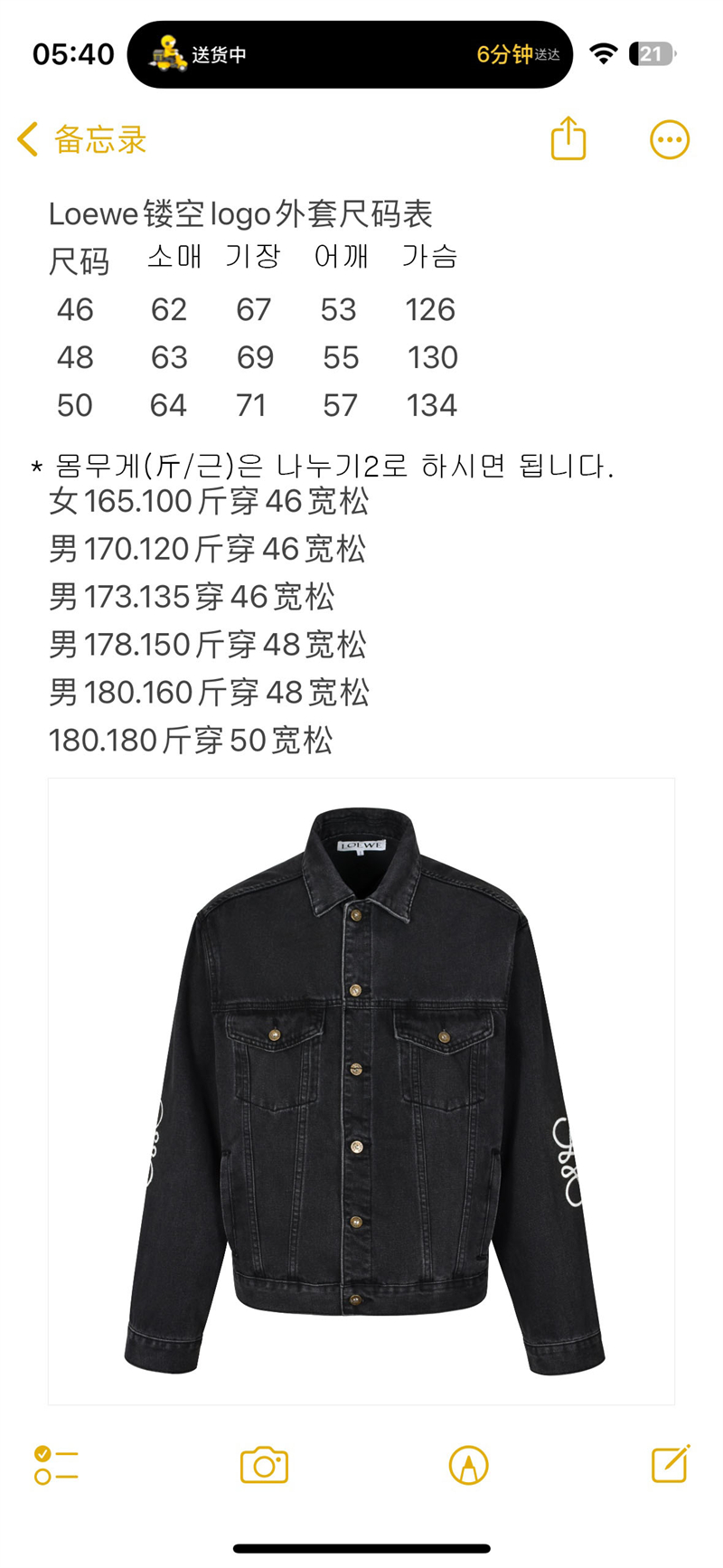723x1568 pixels.
Task: Go back to the 备忘录 notes list
Action: click(x=81, y=140)
